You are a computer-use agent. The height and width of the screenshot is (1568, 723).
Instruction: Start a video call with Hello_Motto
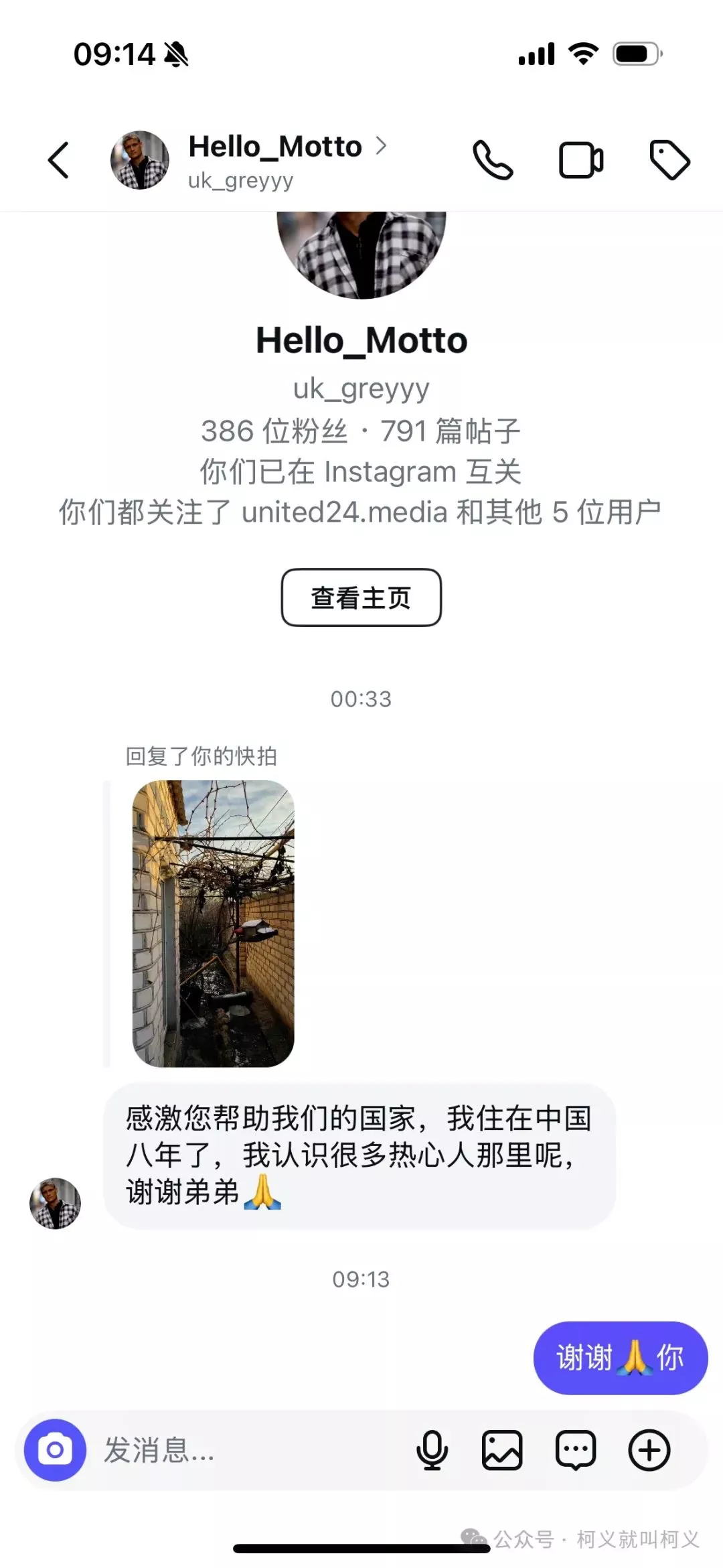pyautogui.click(x=580, y=161)
